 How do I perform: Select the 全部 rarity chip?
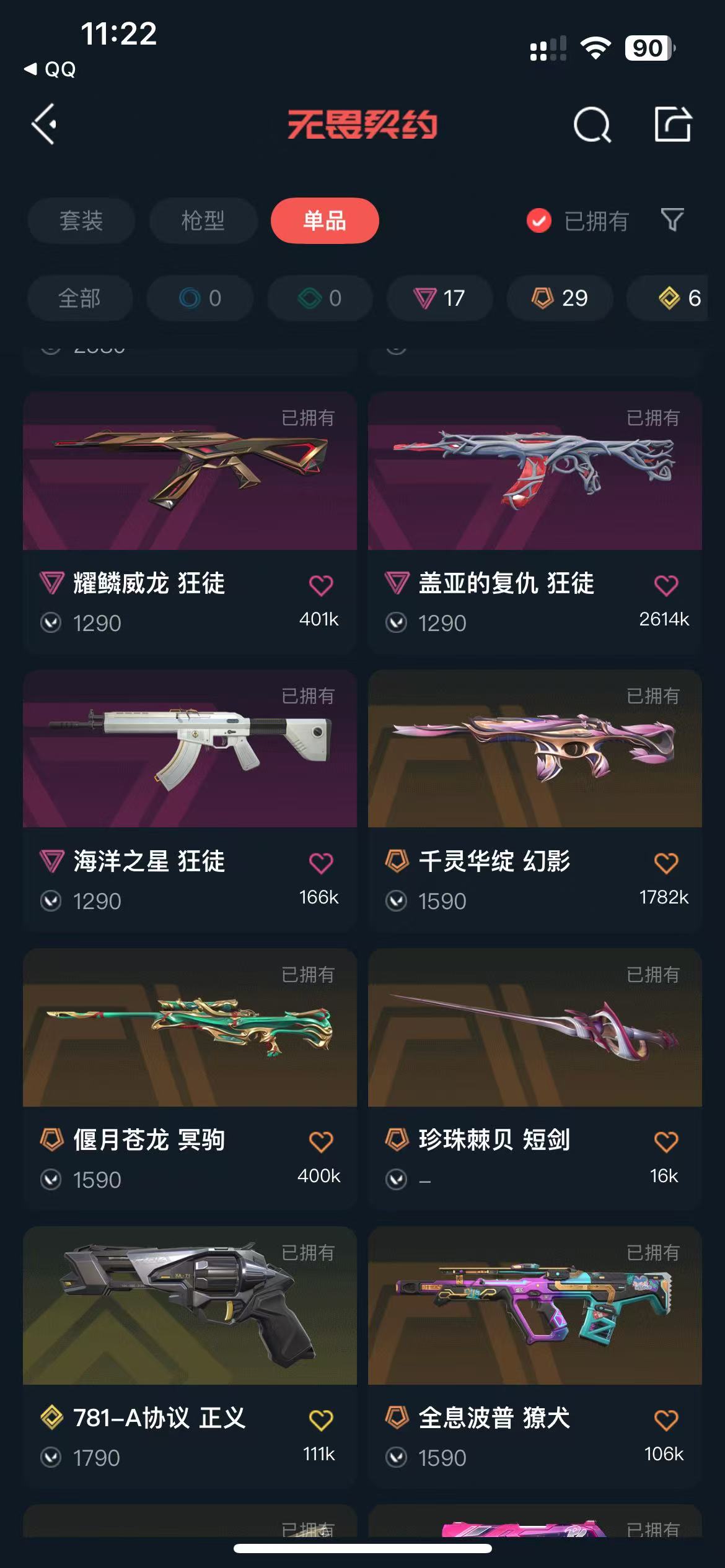[80, 298]
